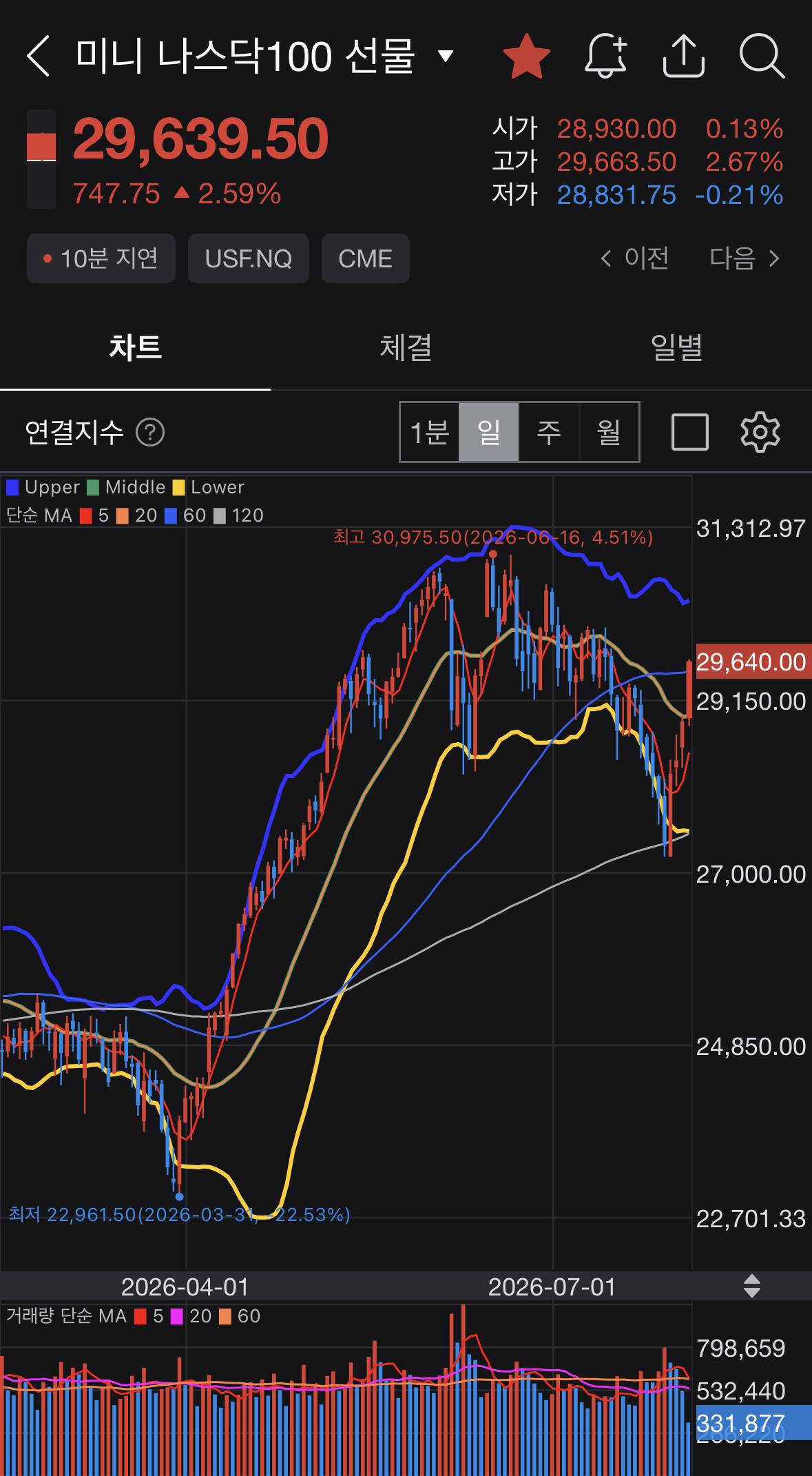Add a price alert with the bell
This screenshot has width=812, height=1476.
point(606,57)
